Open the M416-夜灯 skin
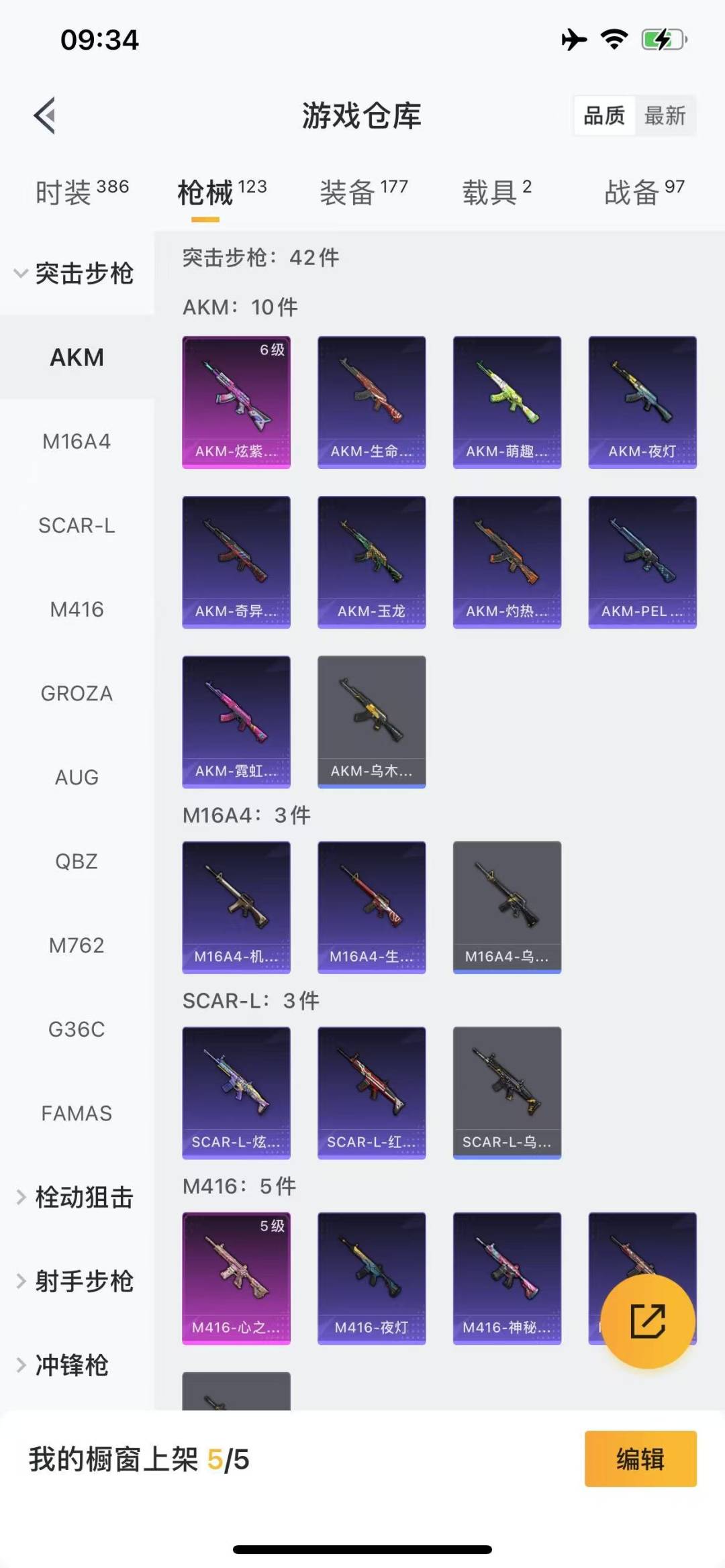 coord(371,1277)
